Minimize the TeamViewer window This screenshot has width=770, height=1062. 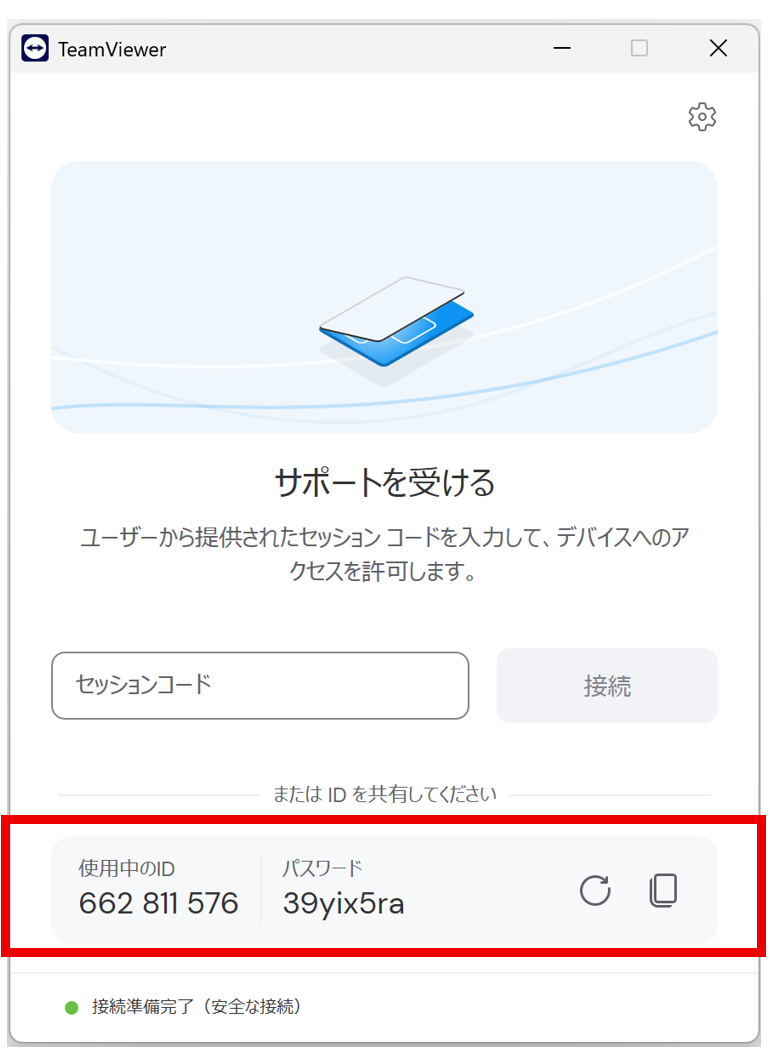(x=562, y=49)
